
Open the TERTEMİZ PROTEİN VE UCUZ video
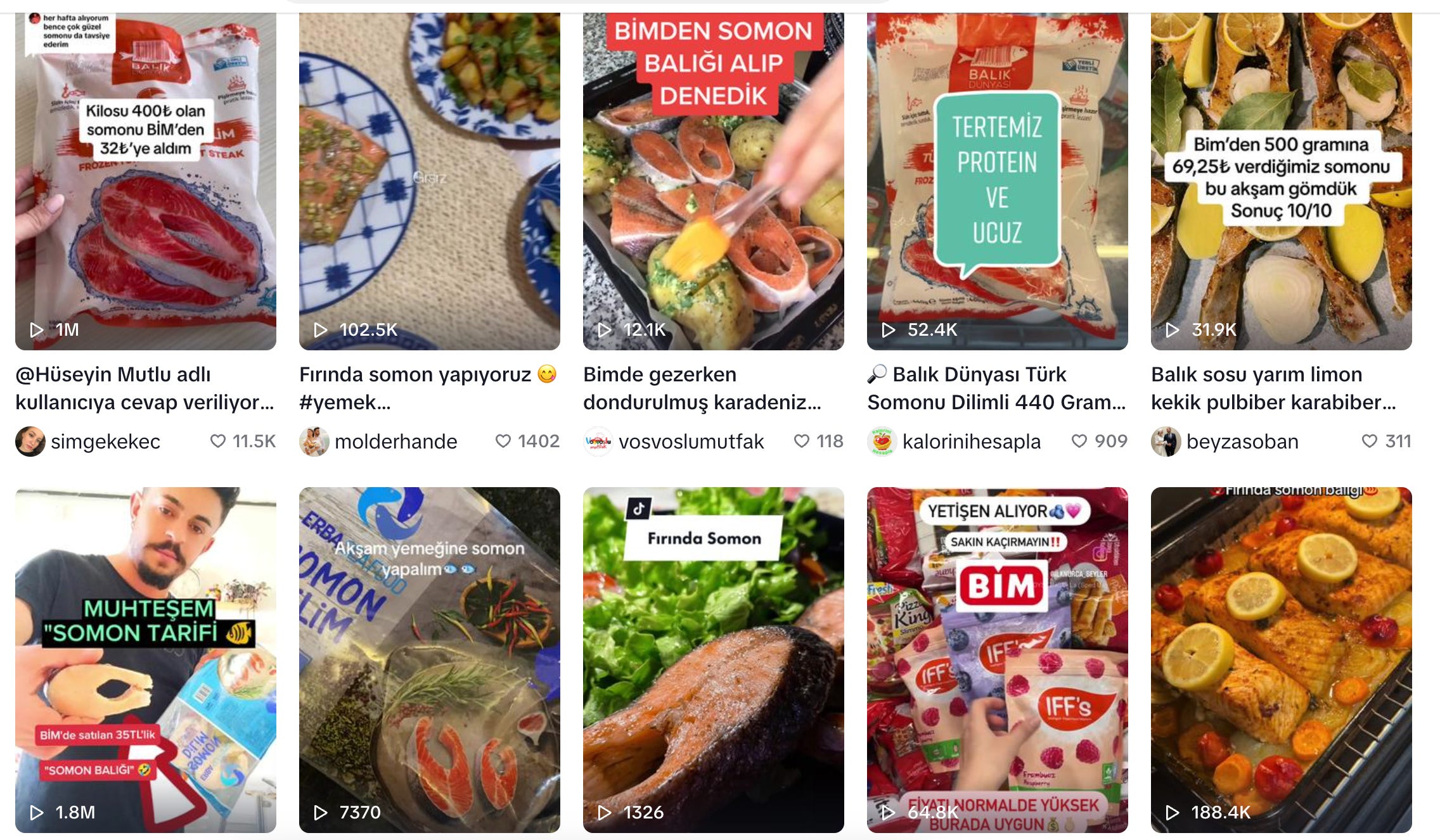997,181
